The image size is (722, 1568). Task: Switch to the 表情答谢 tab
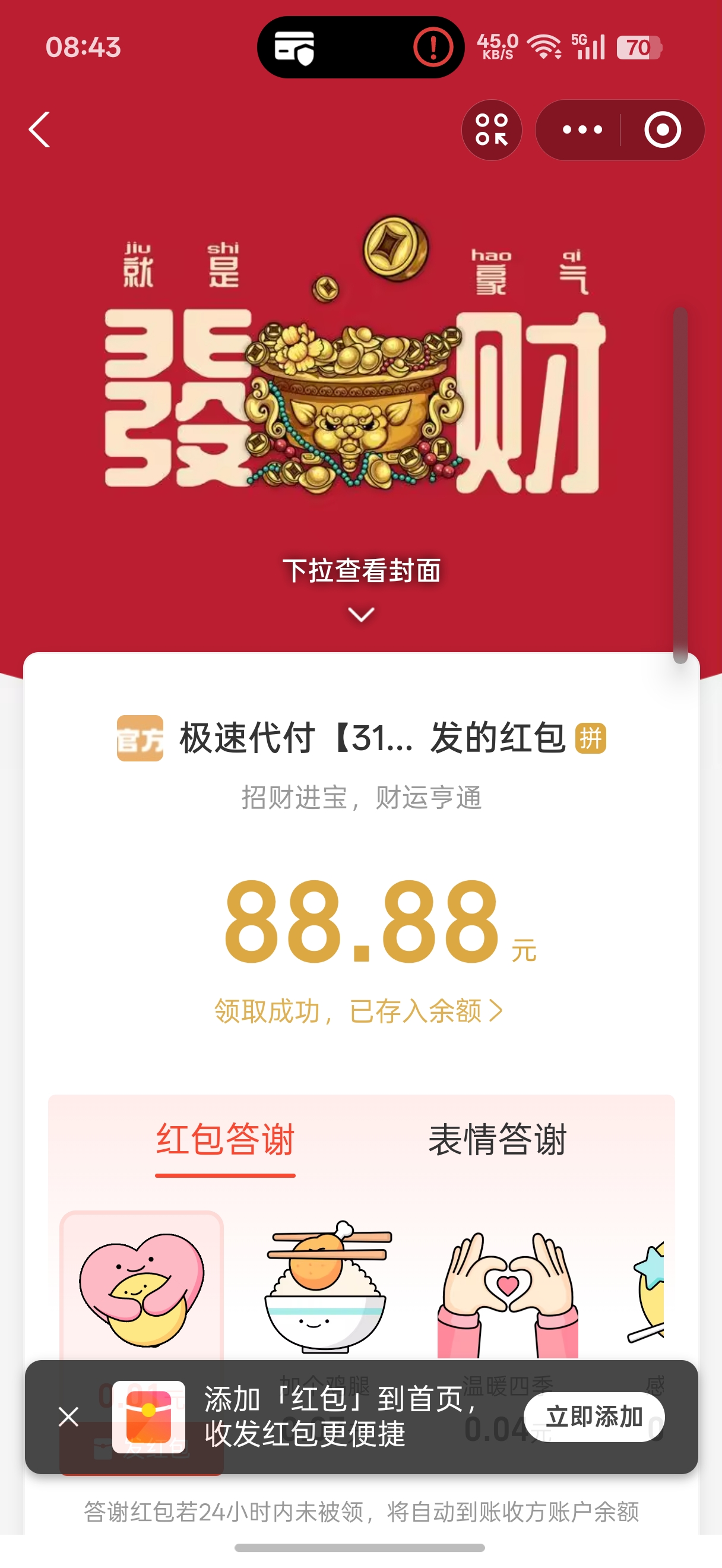pos(498,1140)
